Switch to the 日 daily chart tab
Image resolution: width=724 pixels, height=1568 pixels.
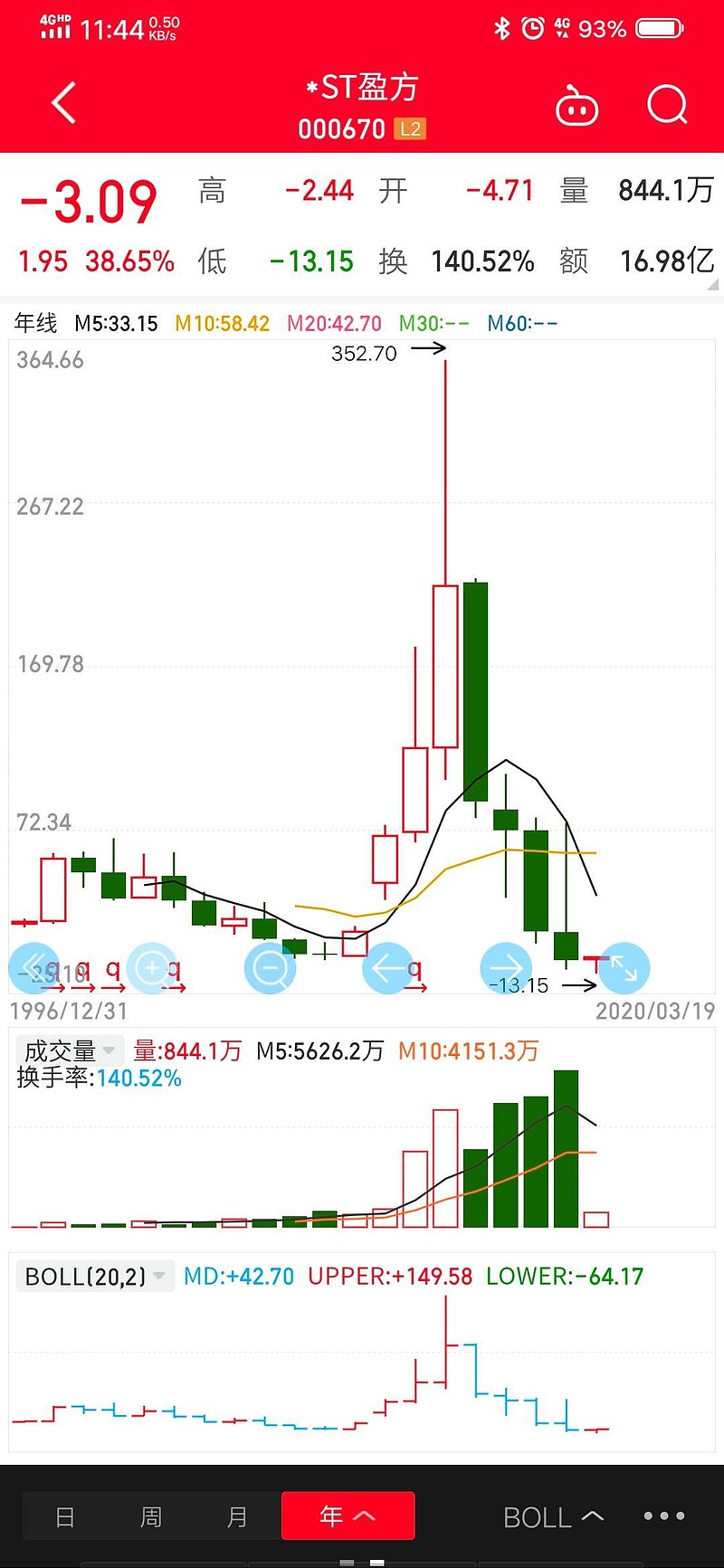click(x=65, y=1516)
